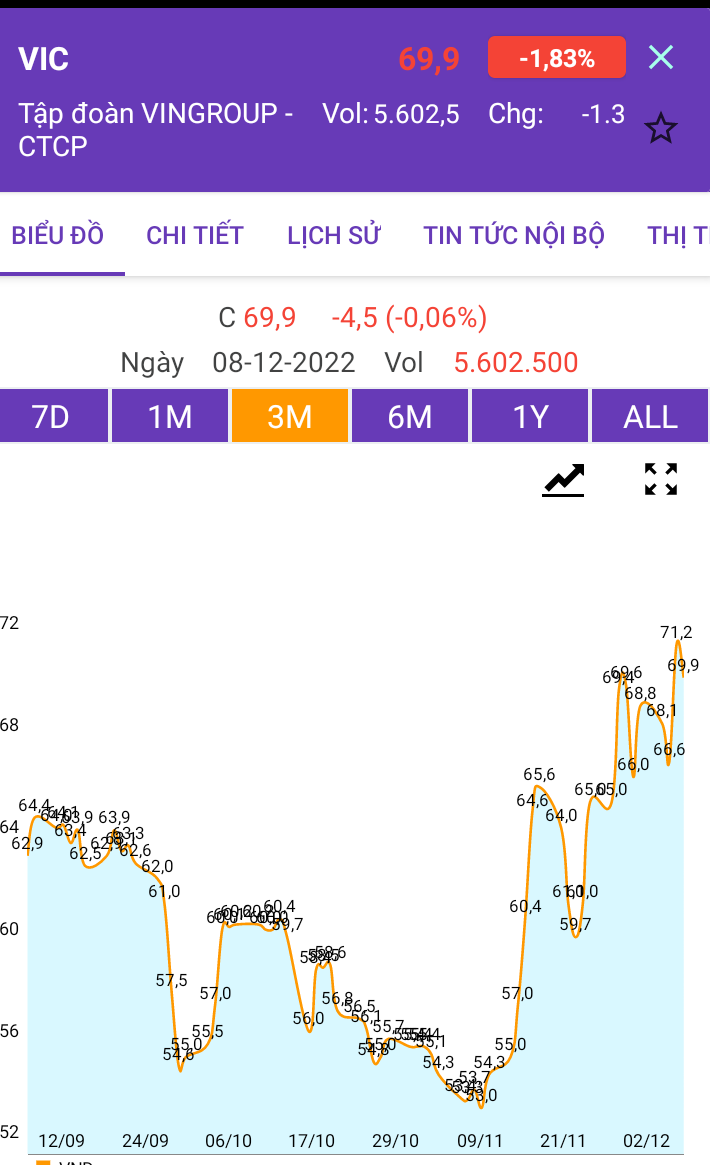This screenshot has width=710, height=1165.
Task: Close the VIC stock detail screen
Action: (x=661, y=58)
